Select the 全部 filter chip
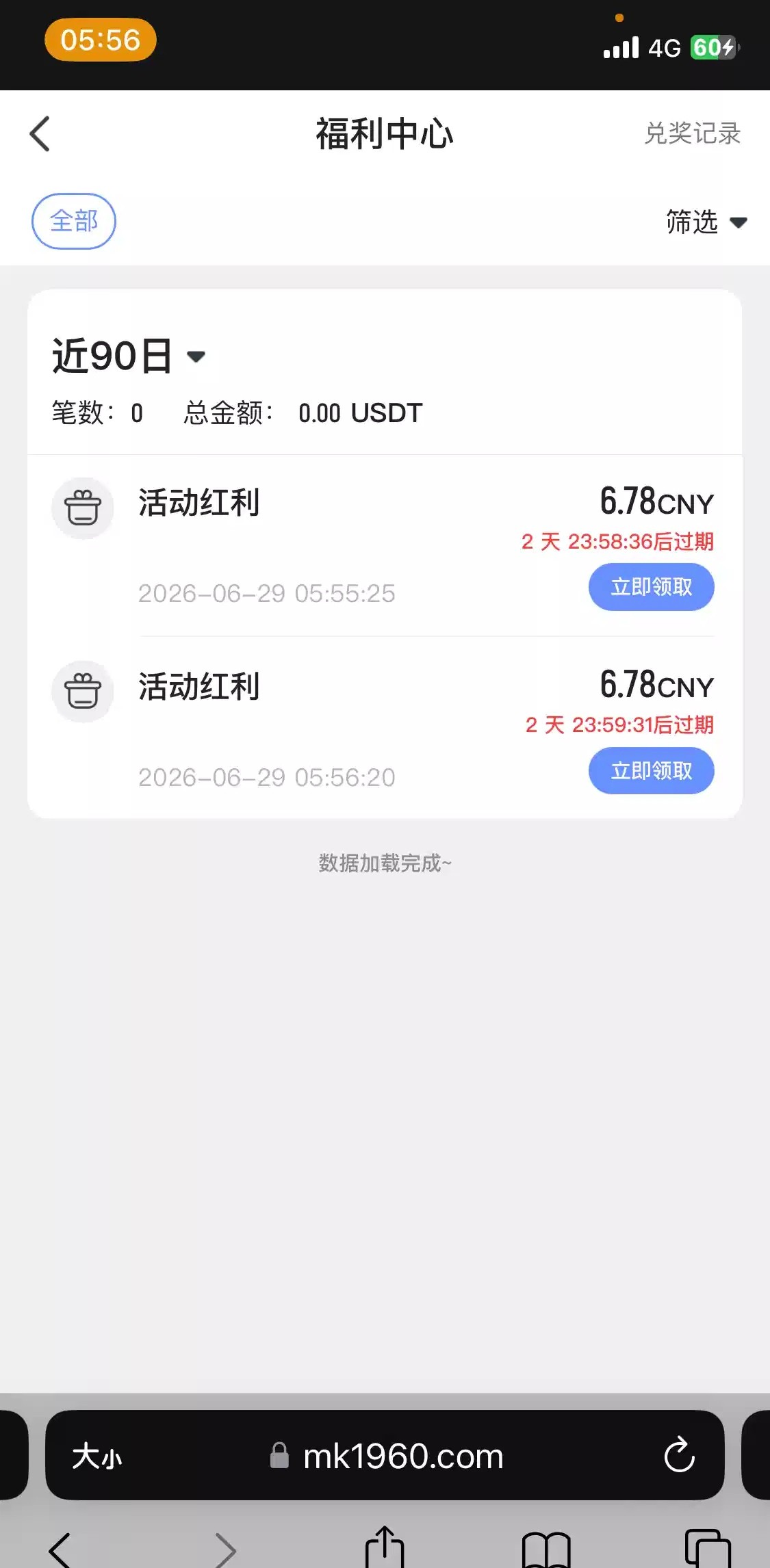Screen dimensions: 770x1568 pyautogui.click(x=74, y=221)
